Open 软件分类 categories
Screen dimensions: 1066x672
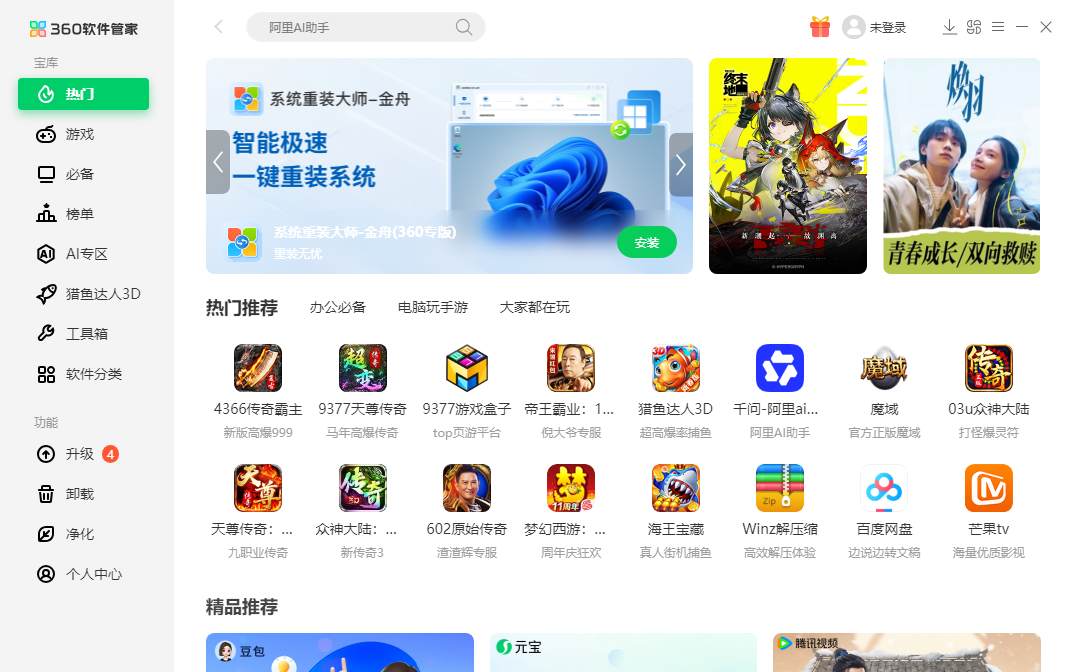[x=94, y=374]
